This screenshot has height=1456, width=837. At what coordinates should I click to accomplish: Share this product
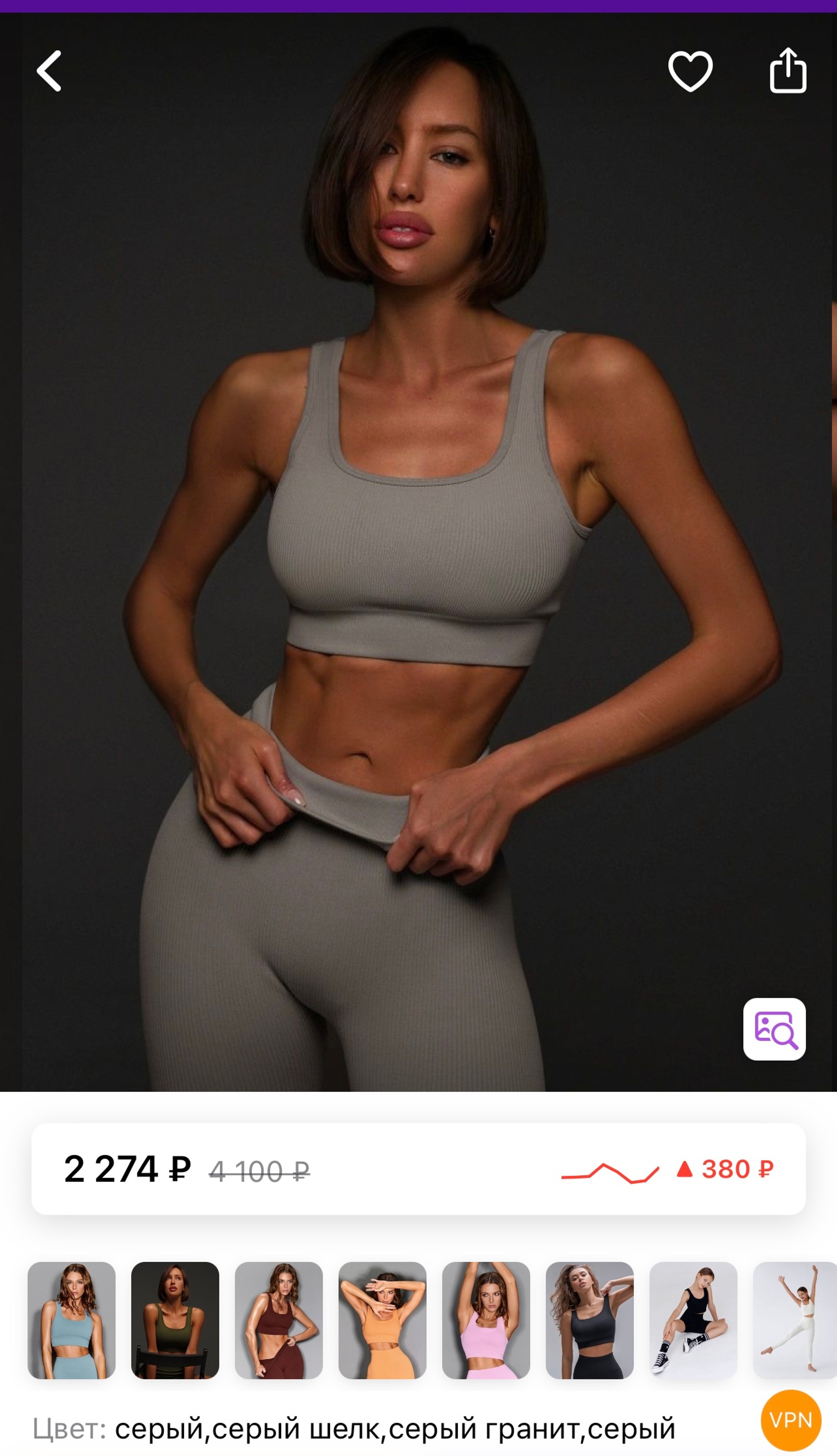788,70
